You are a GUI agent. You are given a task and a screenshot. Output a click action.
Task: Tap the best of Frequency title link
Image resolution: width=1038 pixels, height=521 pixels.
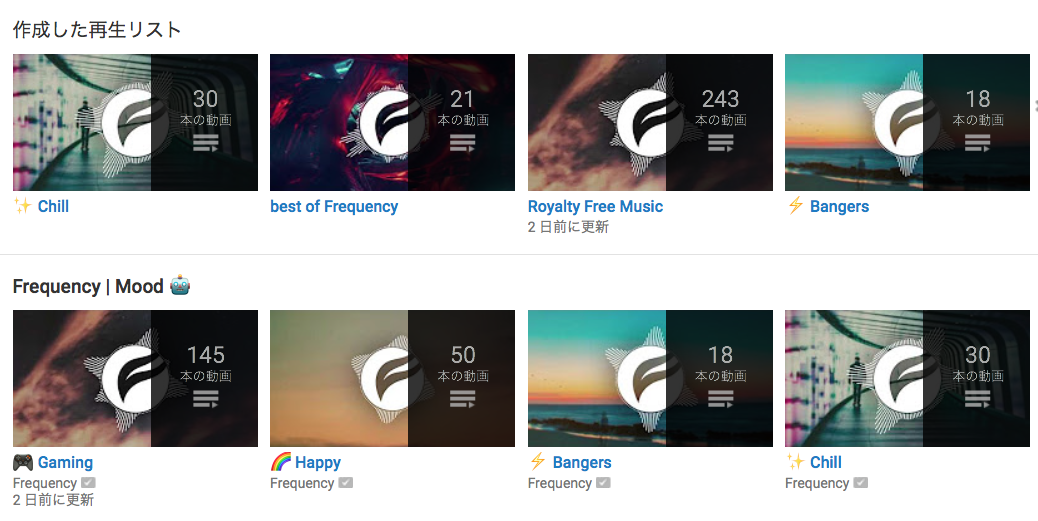pos(334,207)
